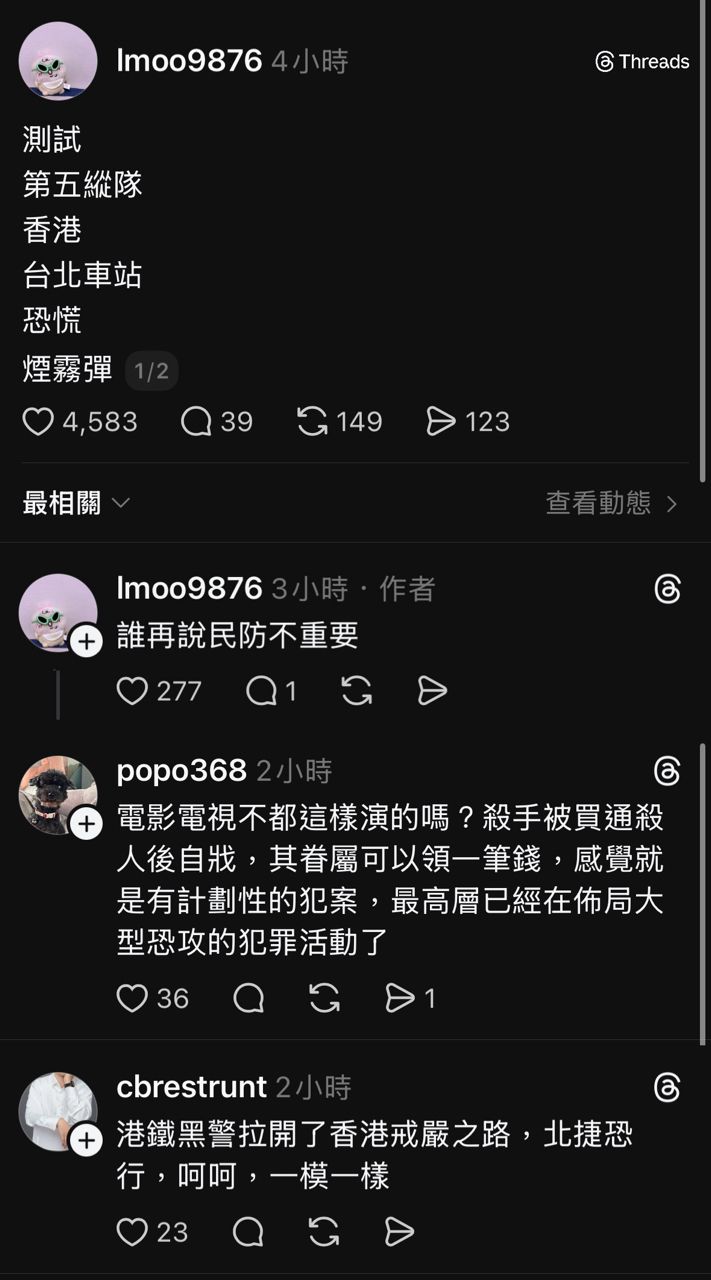
Task: Follow popo368 via the avatar plus badge
Action: (x=86, y=823)
